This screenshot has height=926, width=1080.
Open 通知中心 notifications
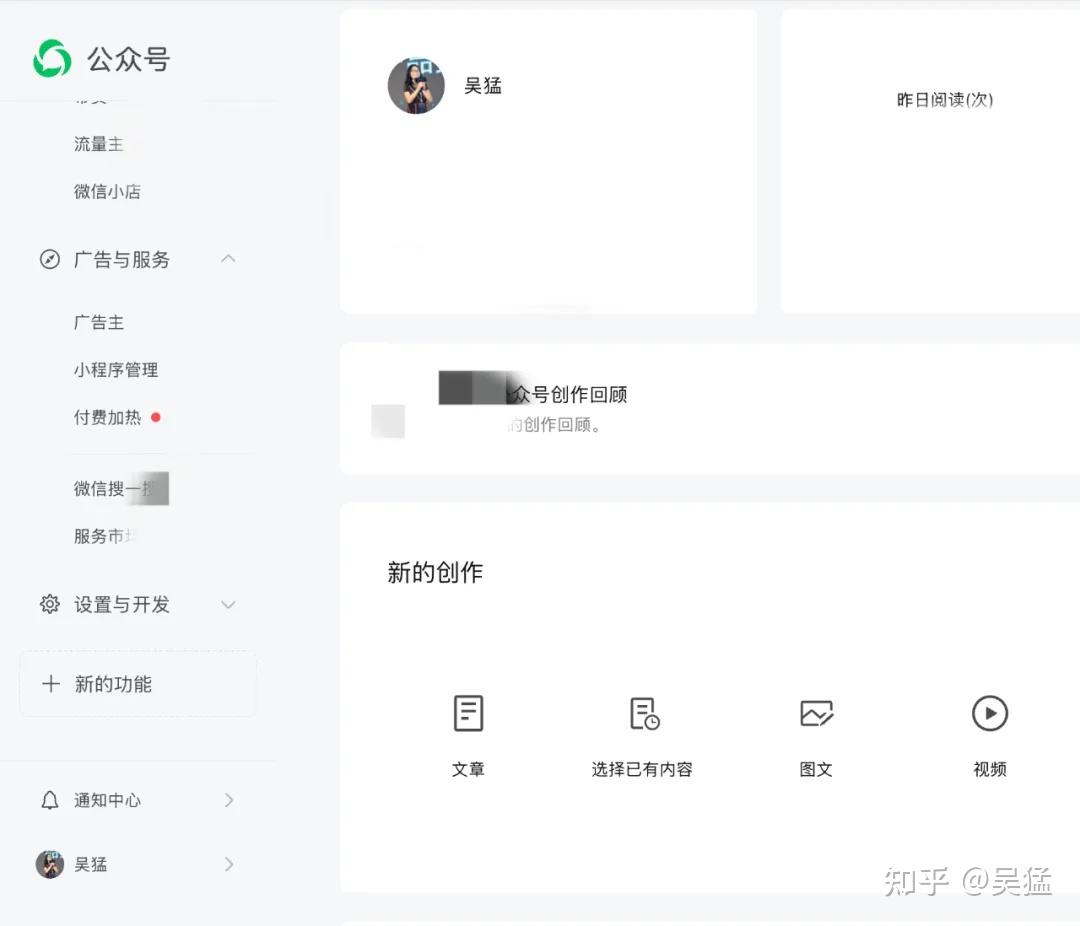[x=138, y=800]
